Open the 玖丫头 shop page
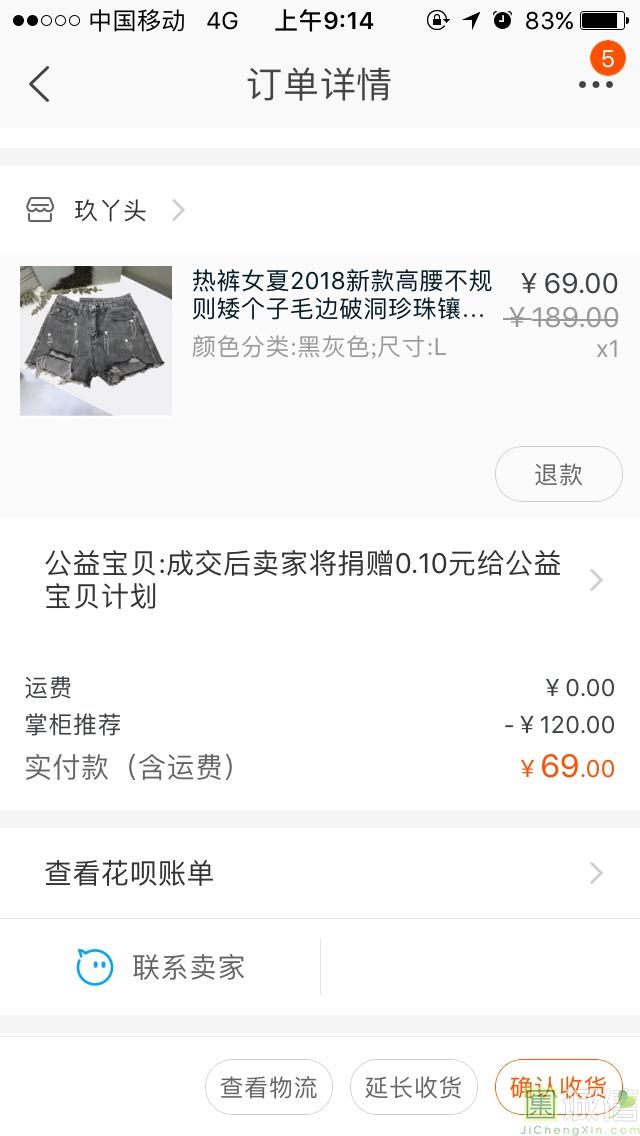 pos(108,210)
